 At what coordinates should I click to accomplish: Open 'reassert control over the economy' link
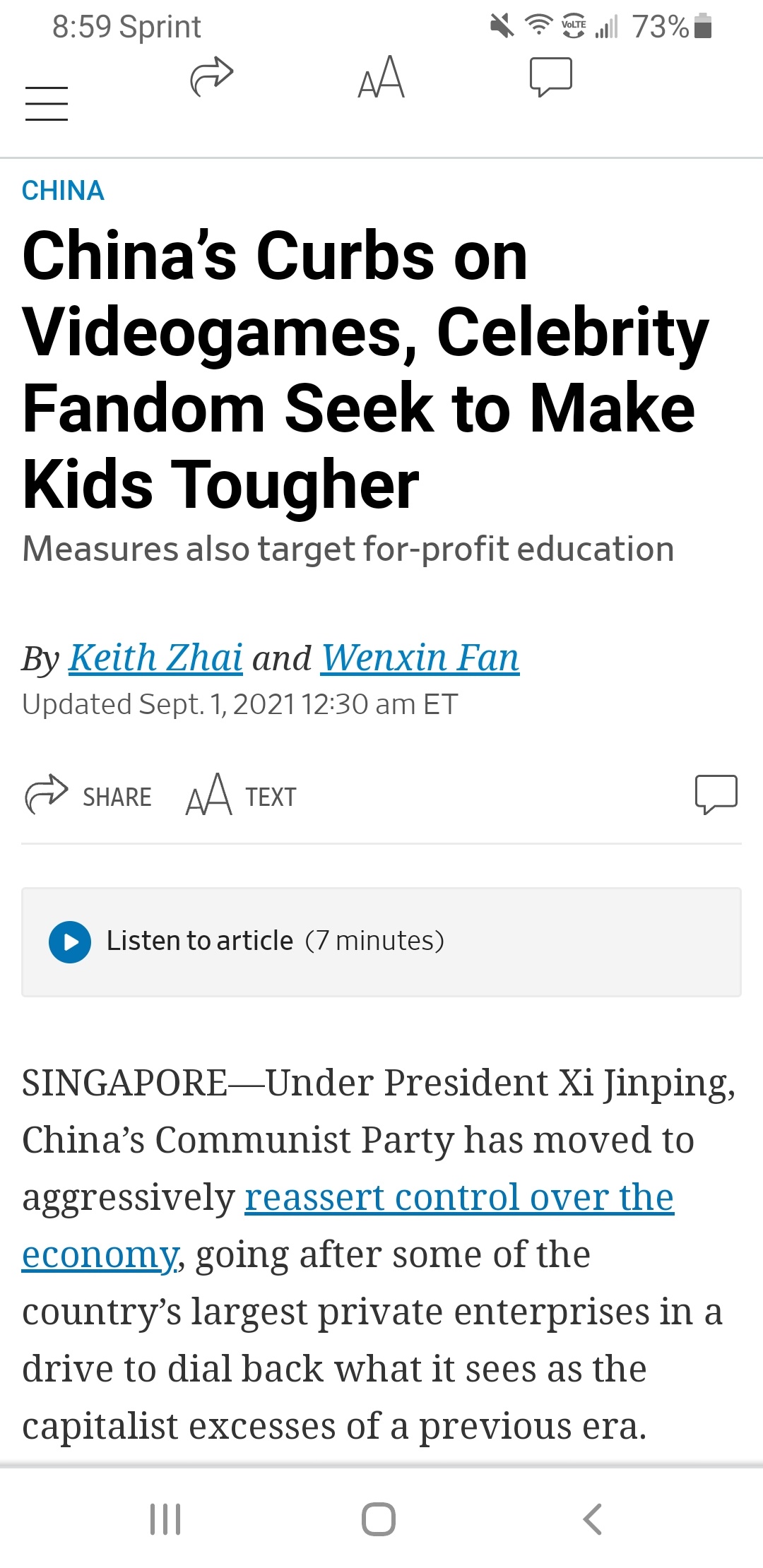(x=348, y=1225)
